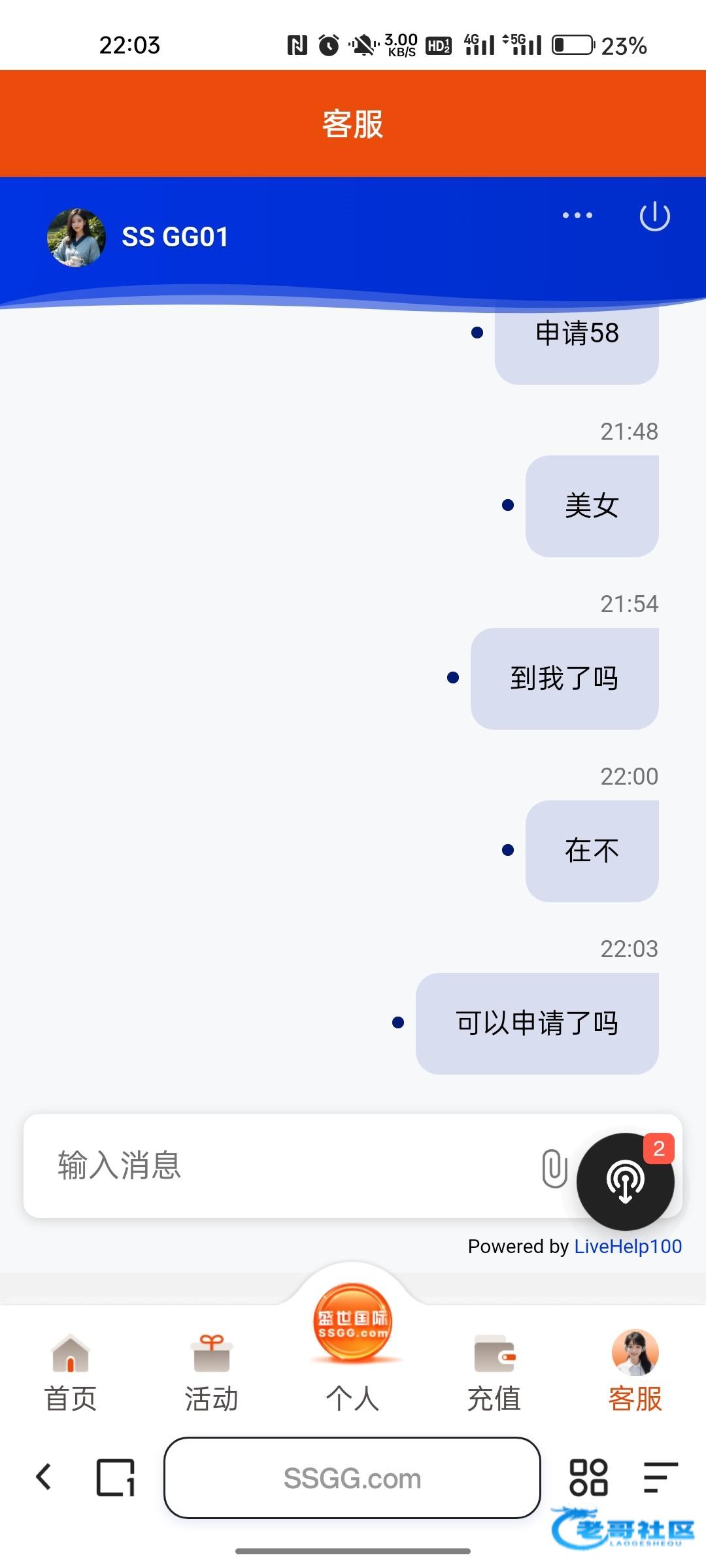The image size is (706, 1568).
Task: Select the 充值 tab
Action: coord(494,1373)
